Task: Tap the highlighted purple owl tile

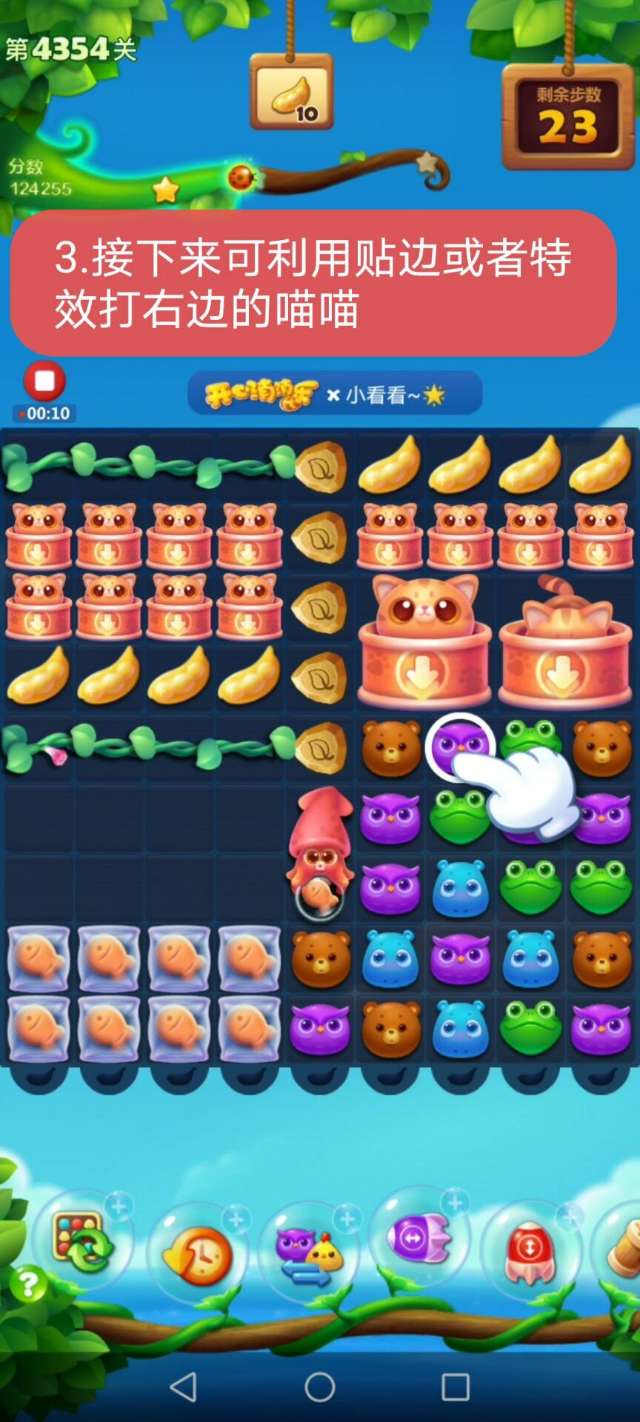Action: click(459, 744)
